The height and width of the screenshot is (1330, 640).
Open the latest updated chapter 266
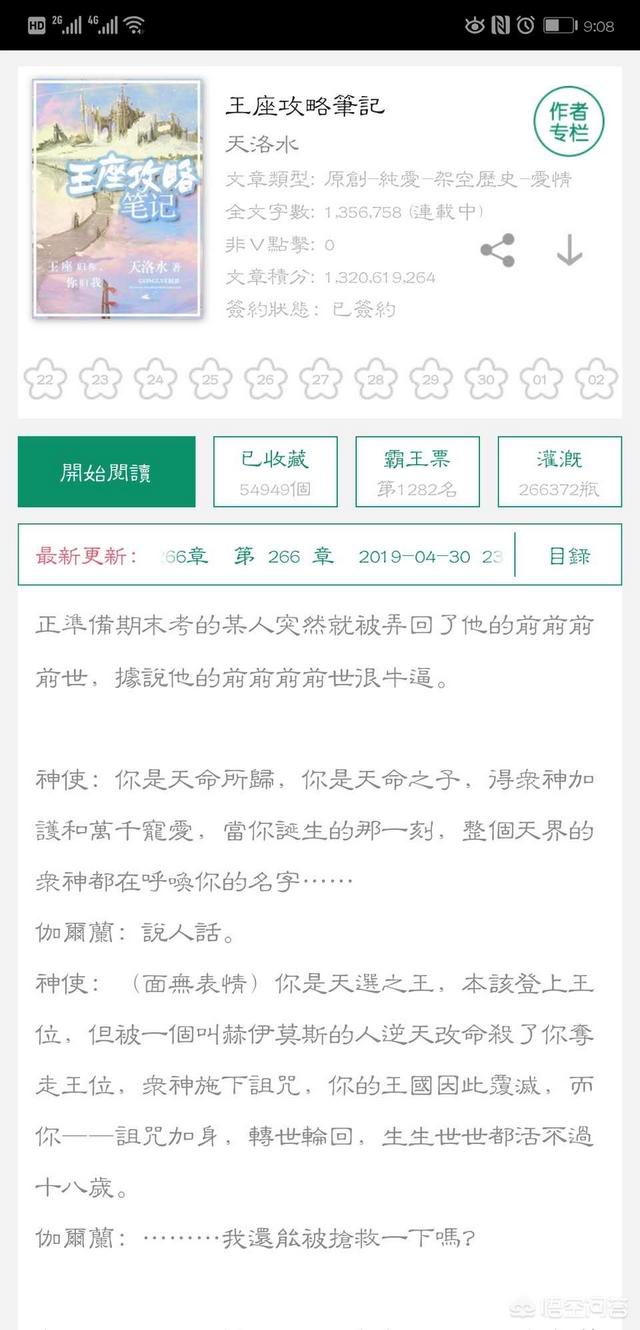pyautogui.click(x=270, y=556)
